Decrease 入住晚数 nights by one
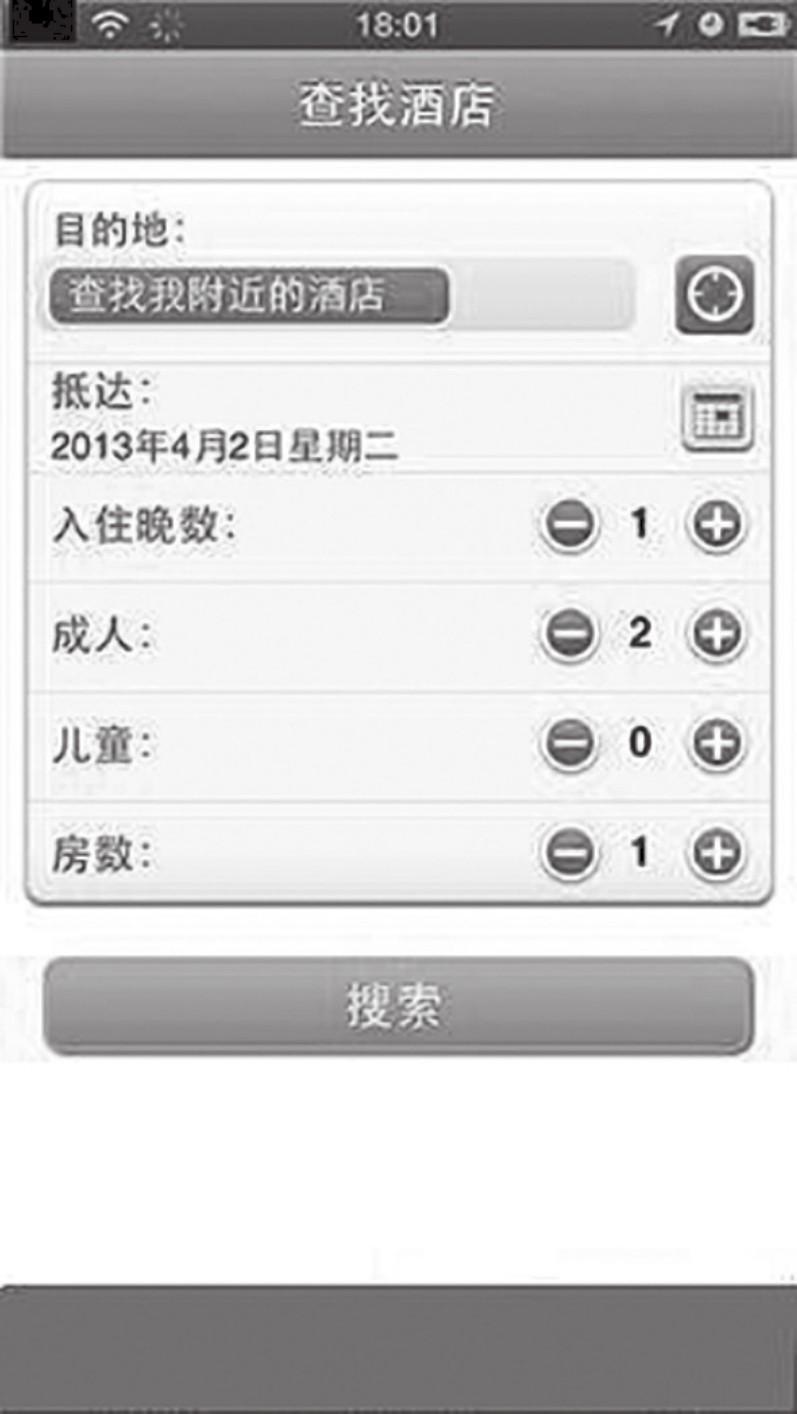Screen dimensions: 797x1414 (x=570, y=524)
